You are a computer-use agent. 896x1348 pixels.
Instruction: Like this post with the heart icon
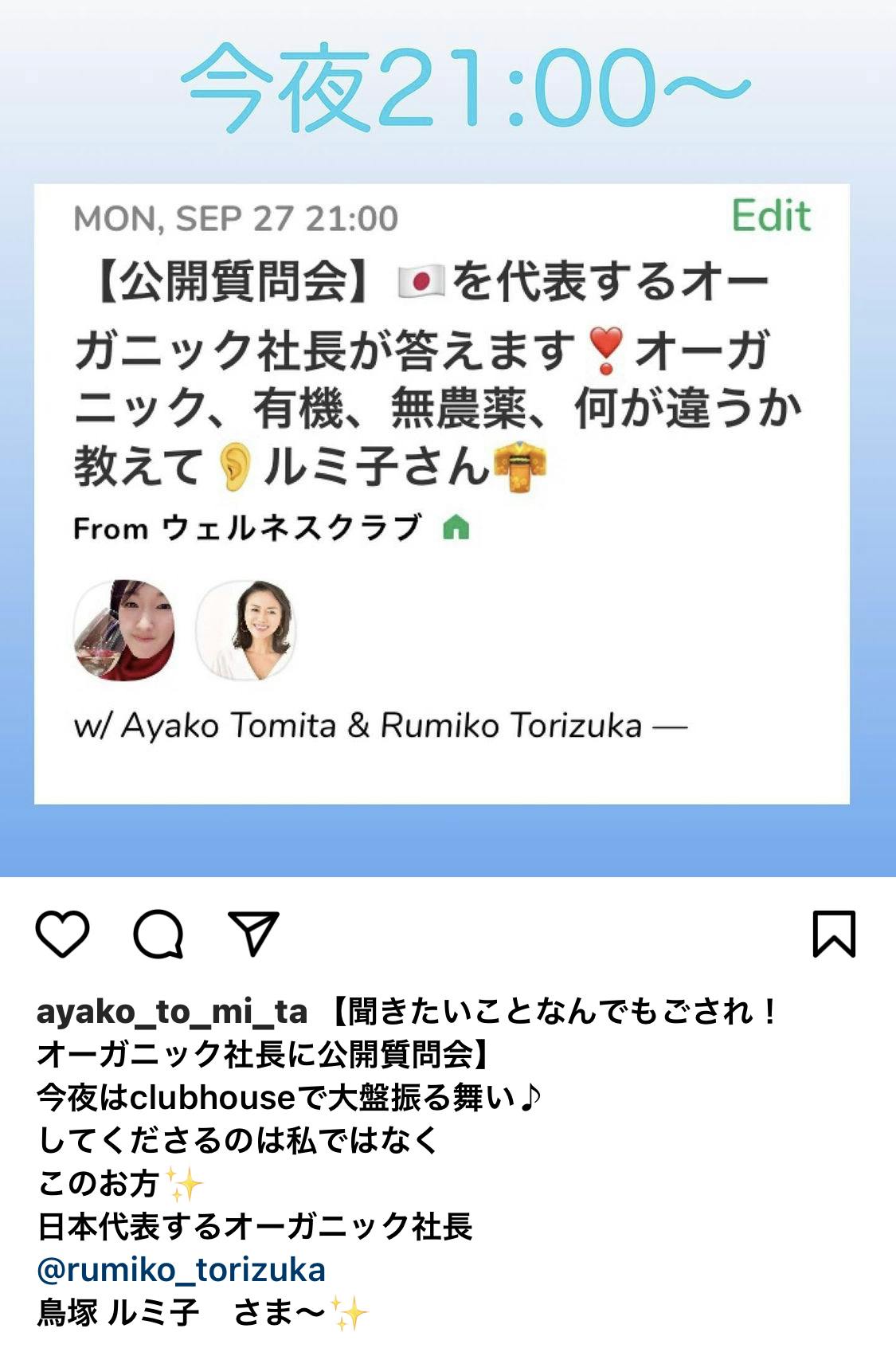(62, 933)
